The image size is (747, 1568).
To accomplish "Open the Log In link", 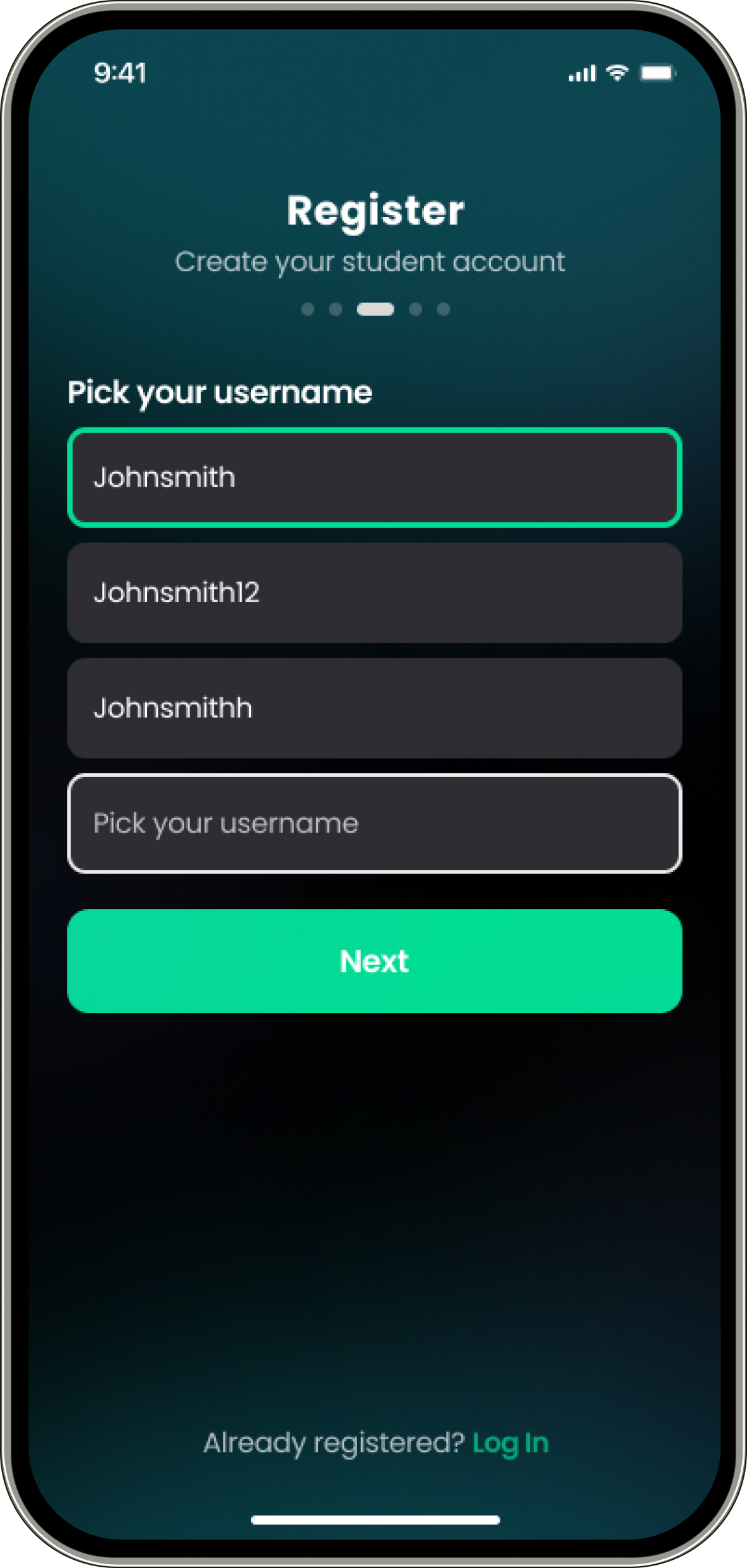I will [x=510, y=1444].
